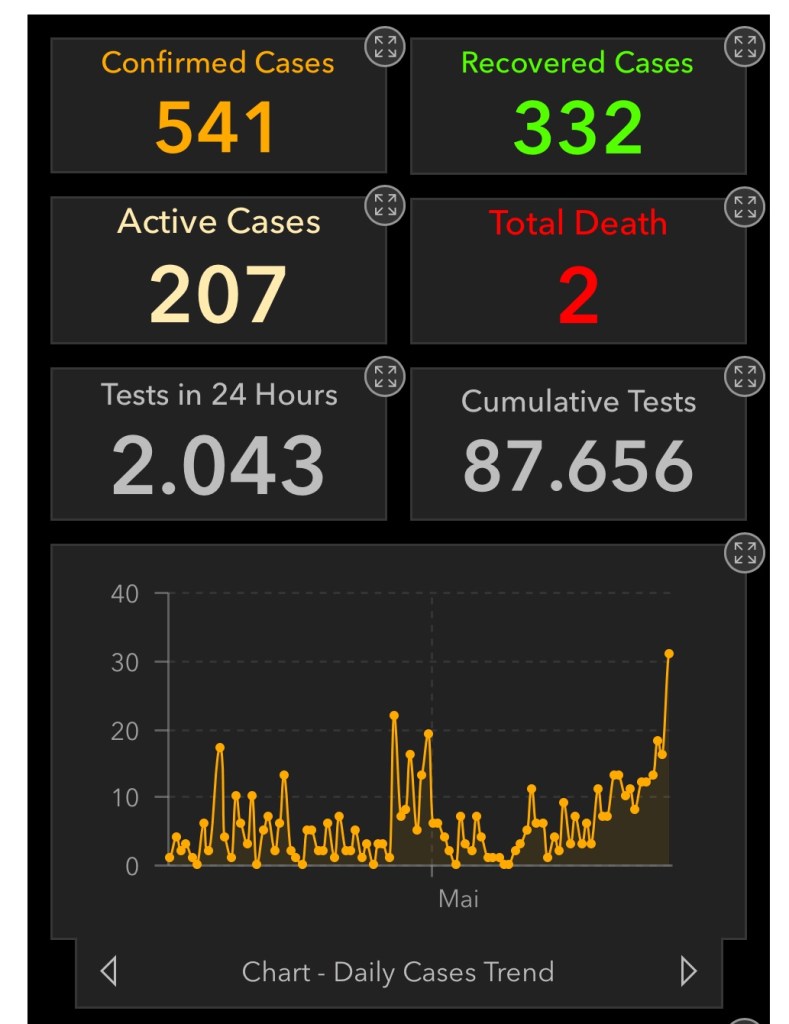Expand the Confirmed Cases panel

pos(384,48)
